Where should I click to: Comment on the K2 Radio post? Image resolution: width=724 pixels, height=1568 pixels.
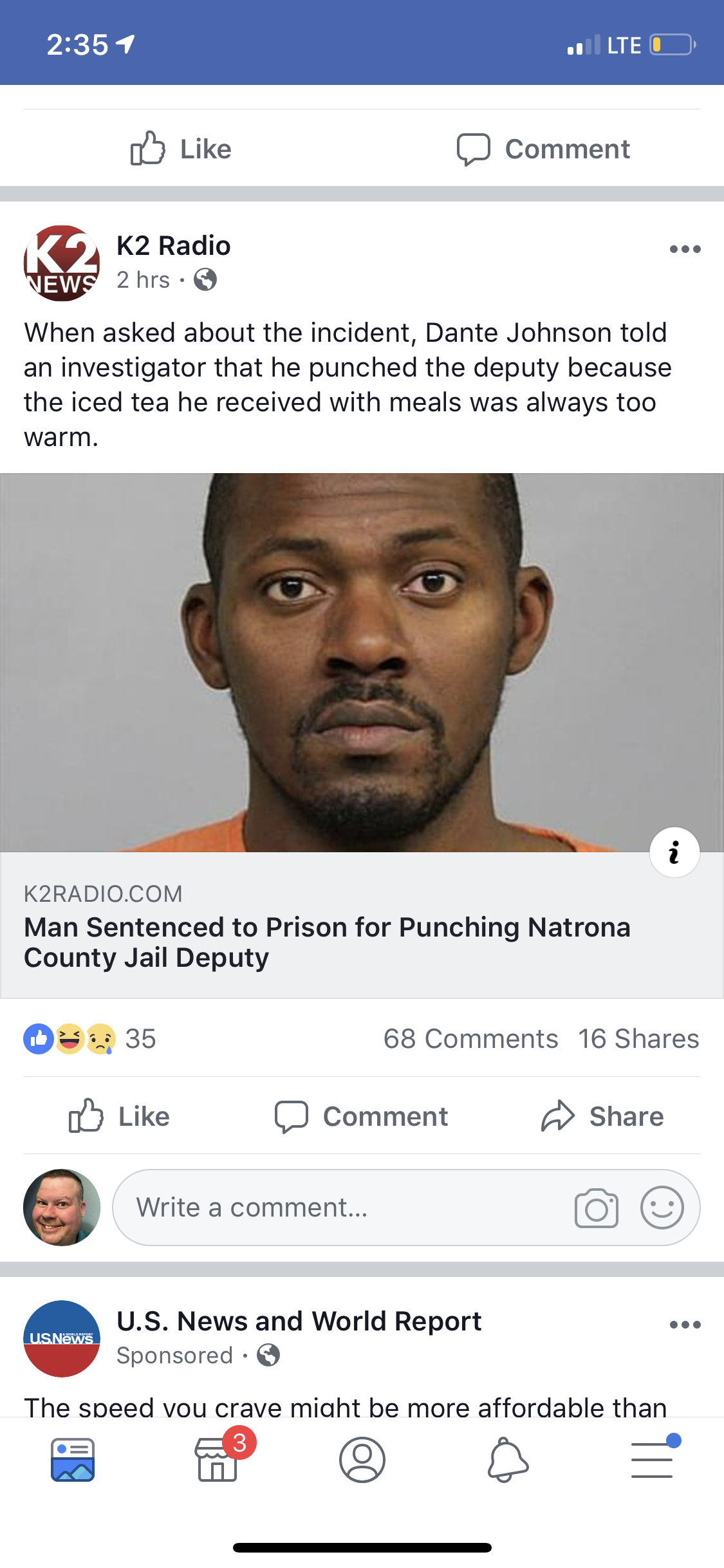pyautogui.click(x=361, y=1117)
